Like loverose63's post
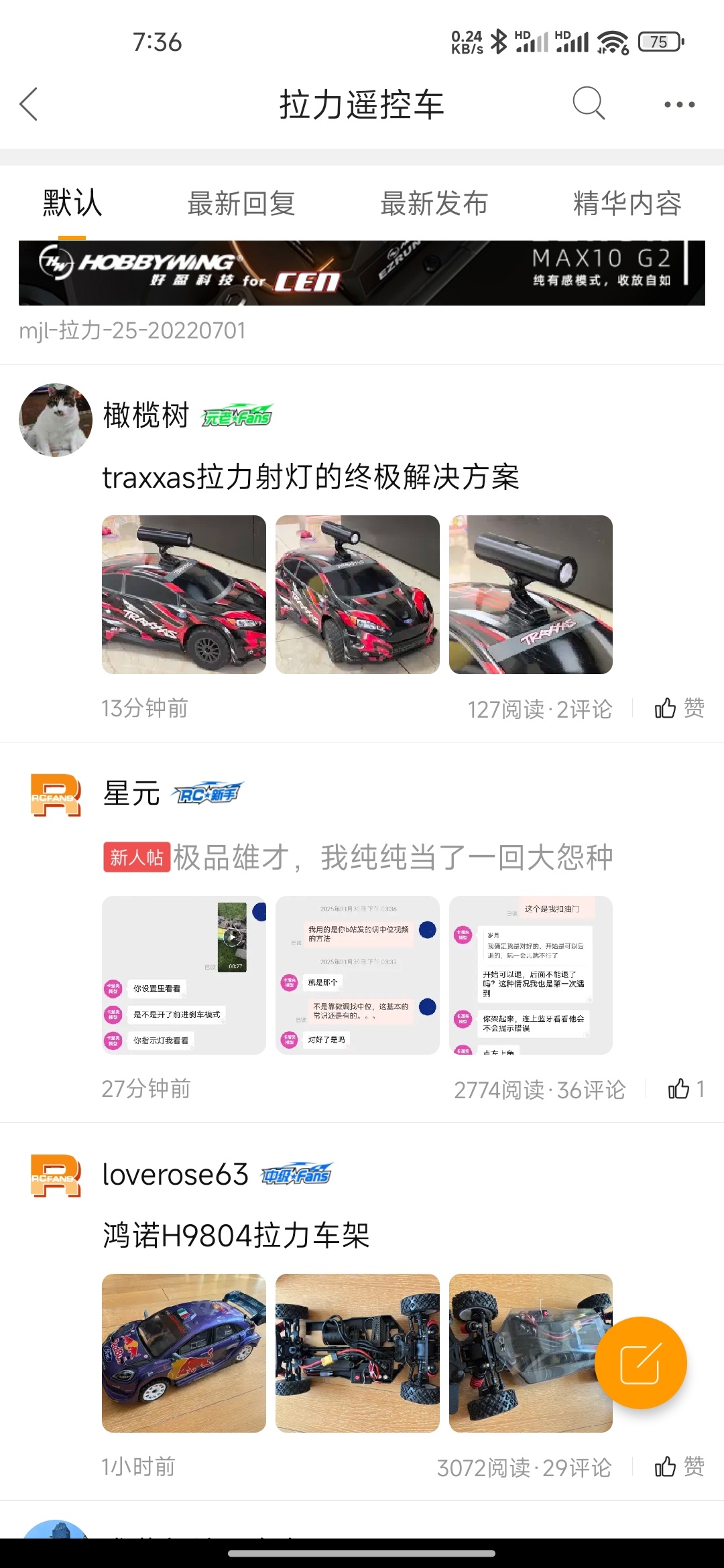The width and height of the screenshot is (724, 1568). pos(678,1467)
